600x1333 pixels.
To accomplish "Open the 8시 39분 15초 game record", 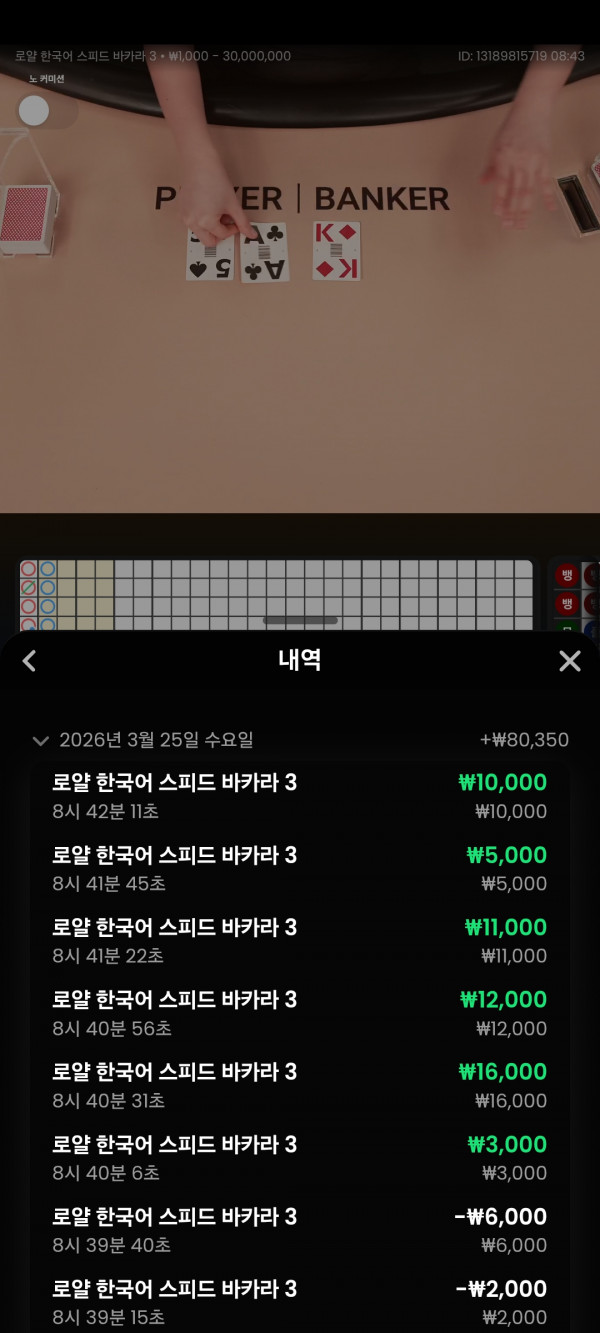I will 300,1302.
